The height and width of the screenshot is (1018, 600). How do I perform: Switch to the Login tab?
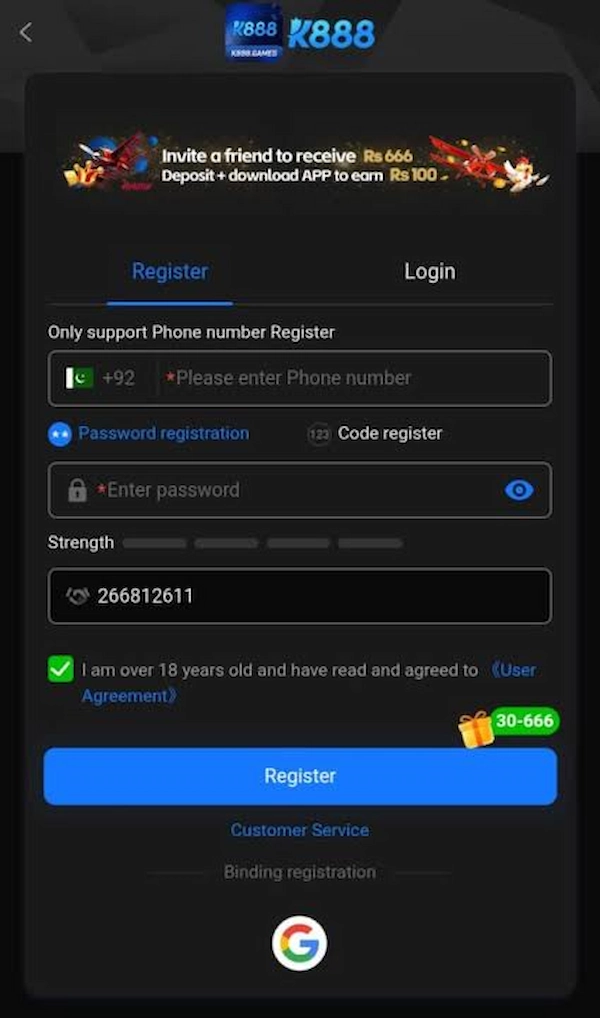pyautogui.click(x=429, y=271)
